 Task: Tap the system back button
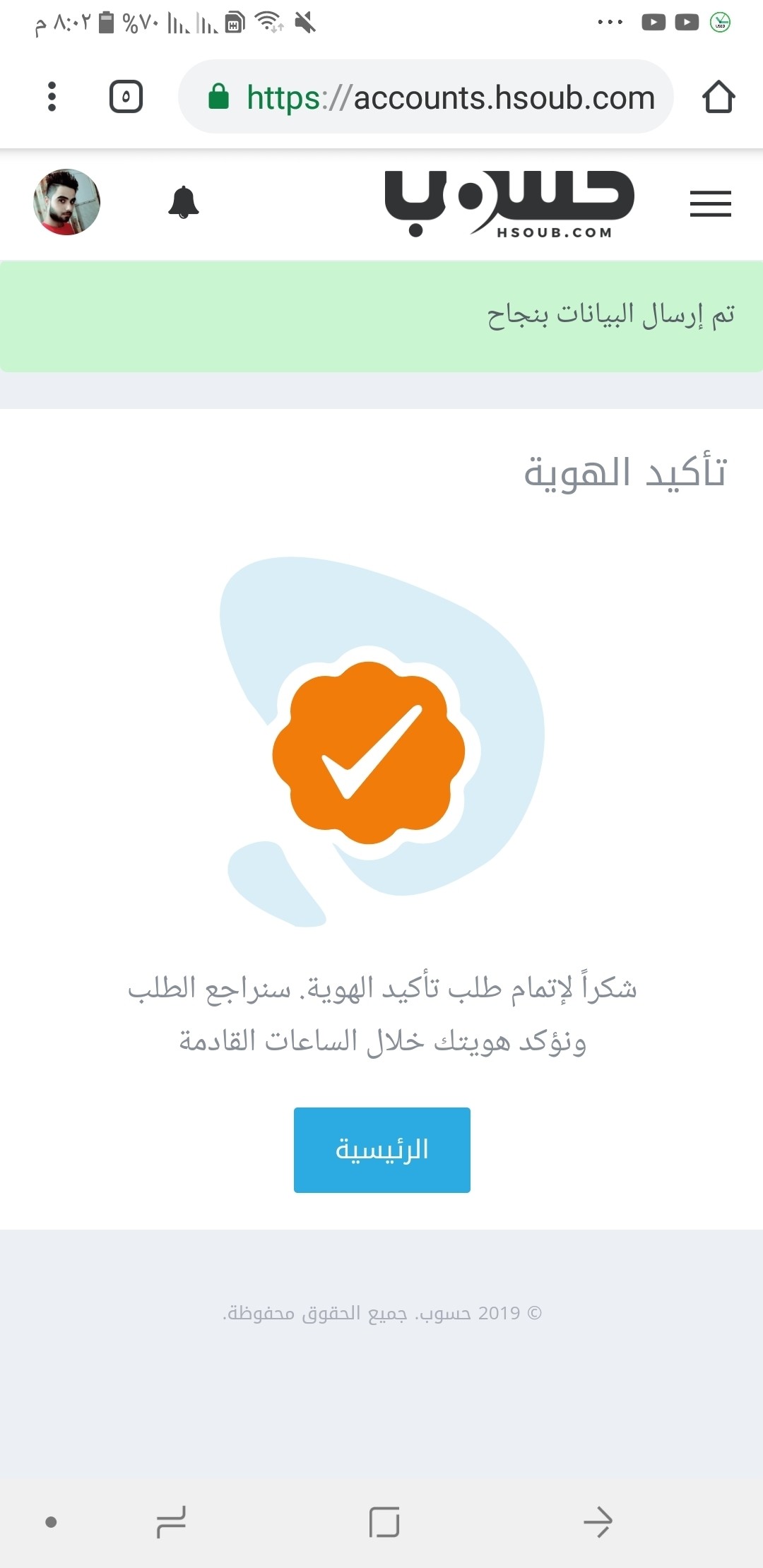(x=597, y=1521)
